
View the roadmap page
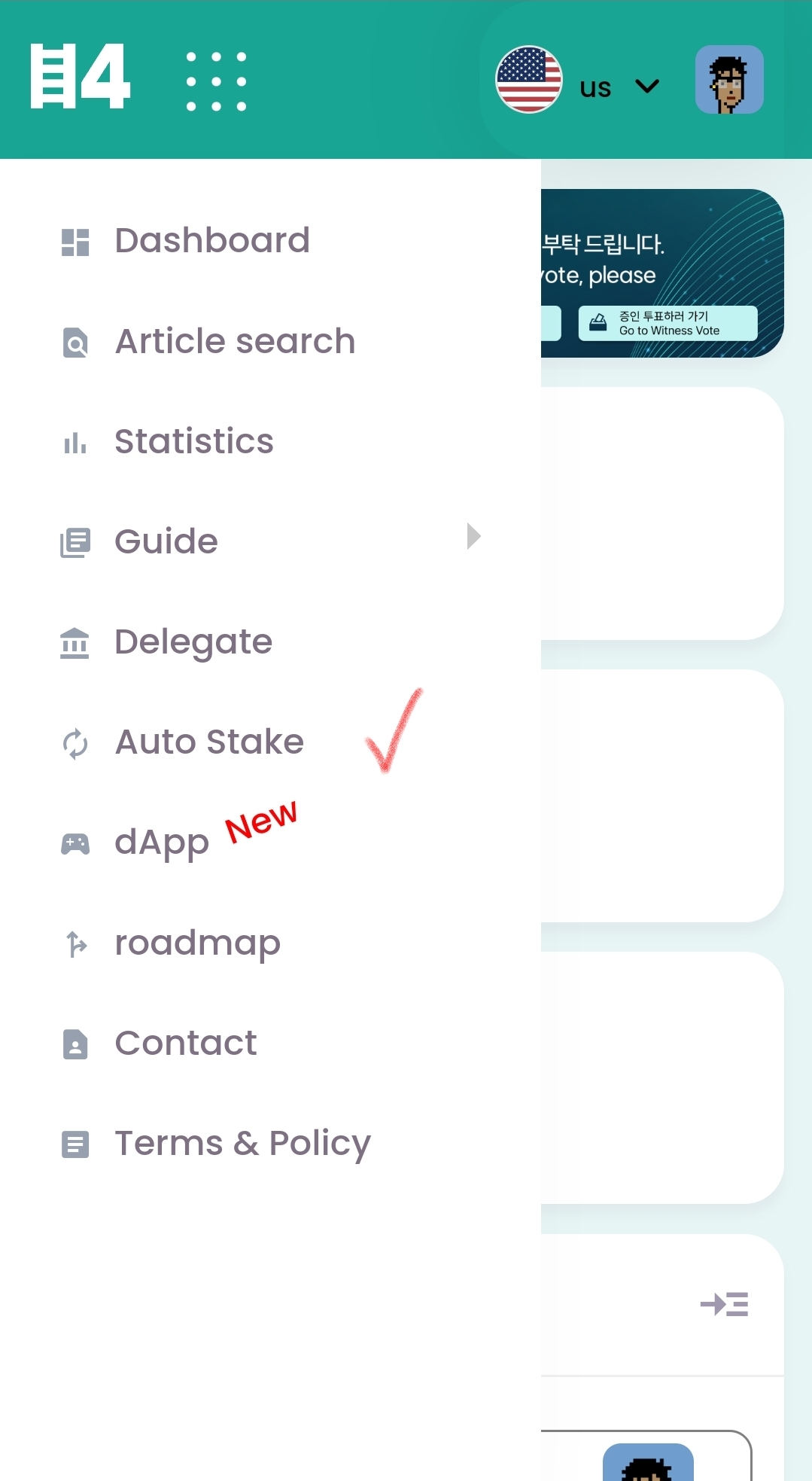[197, 943]
